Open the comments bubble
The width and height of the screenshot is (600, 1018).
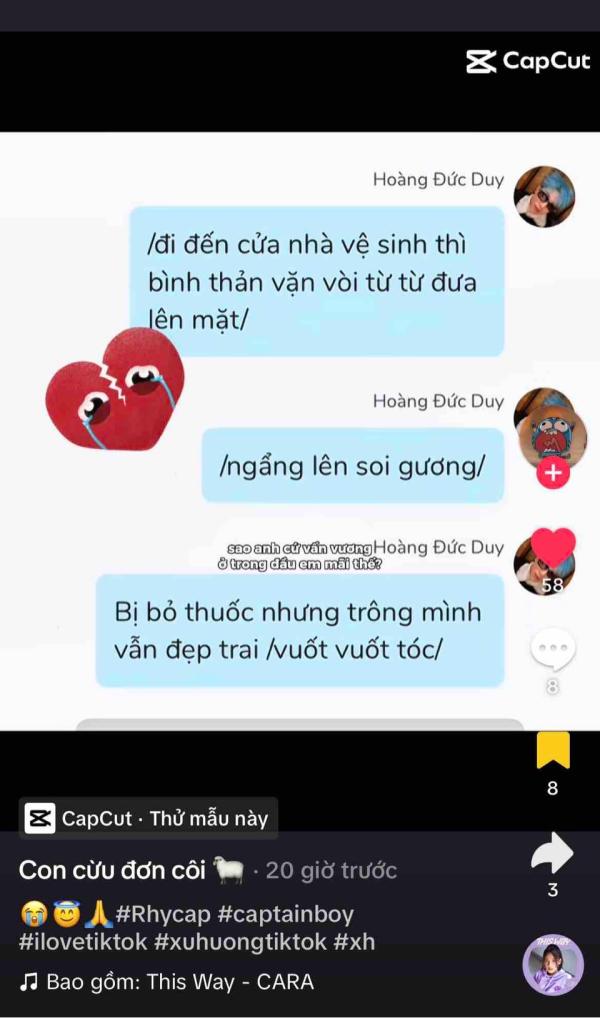tap(553, 649)
